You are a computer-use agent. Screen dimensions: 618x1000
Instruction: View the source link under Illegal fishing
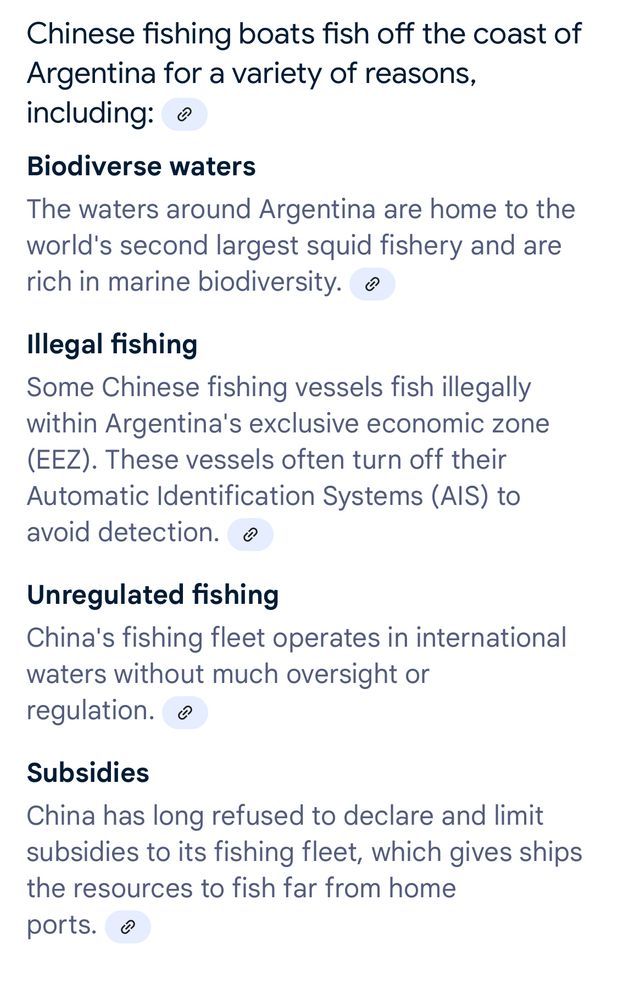point(250,535)
